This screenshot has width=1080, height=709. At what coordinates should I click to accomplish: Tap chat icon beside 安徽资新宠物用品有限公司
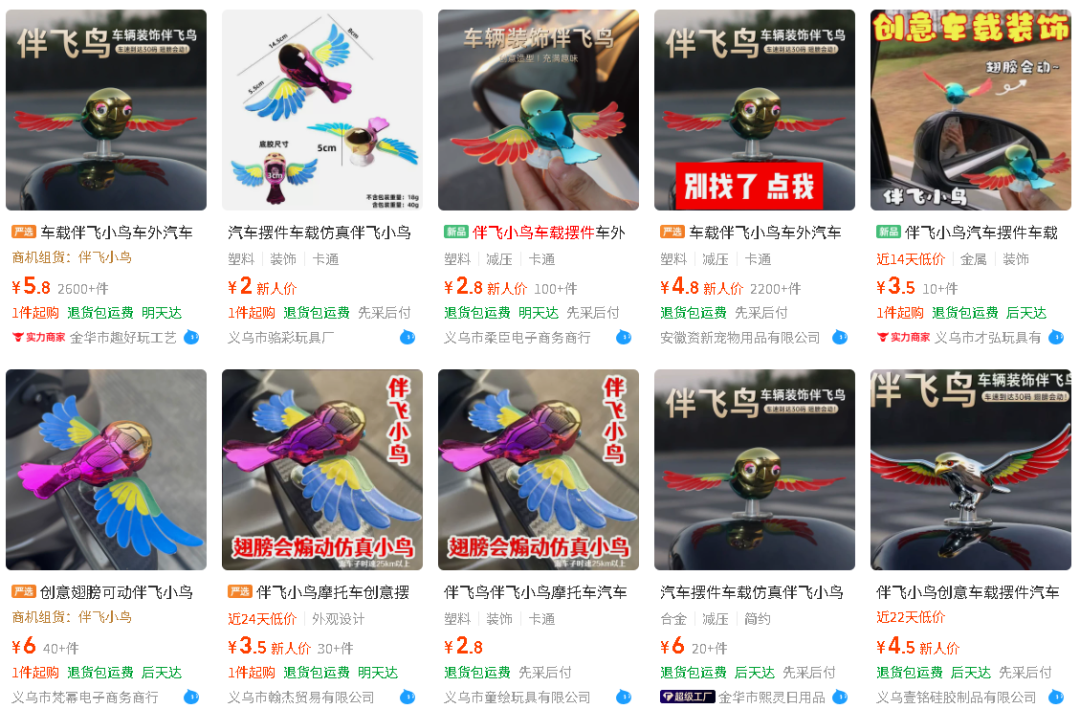pyautogui.click(x=839, y=337)
